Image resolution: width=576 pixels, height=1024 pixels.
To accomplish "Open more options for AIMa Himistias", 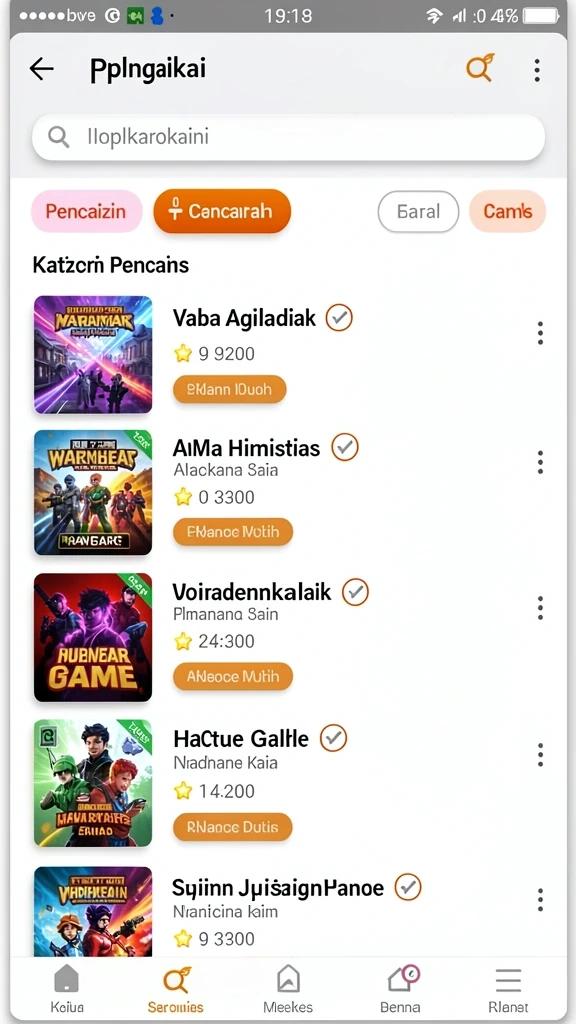I will pyautogui.click(x=540, y=462).
